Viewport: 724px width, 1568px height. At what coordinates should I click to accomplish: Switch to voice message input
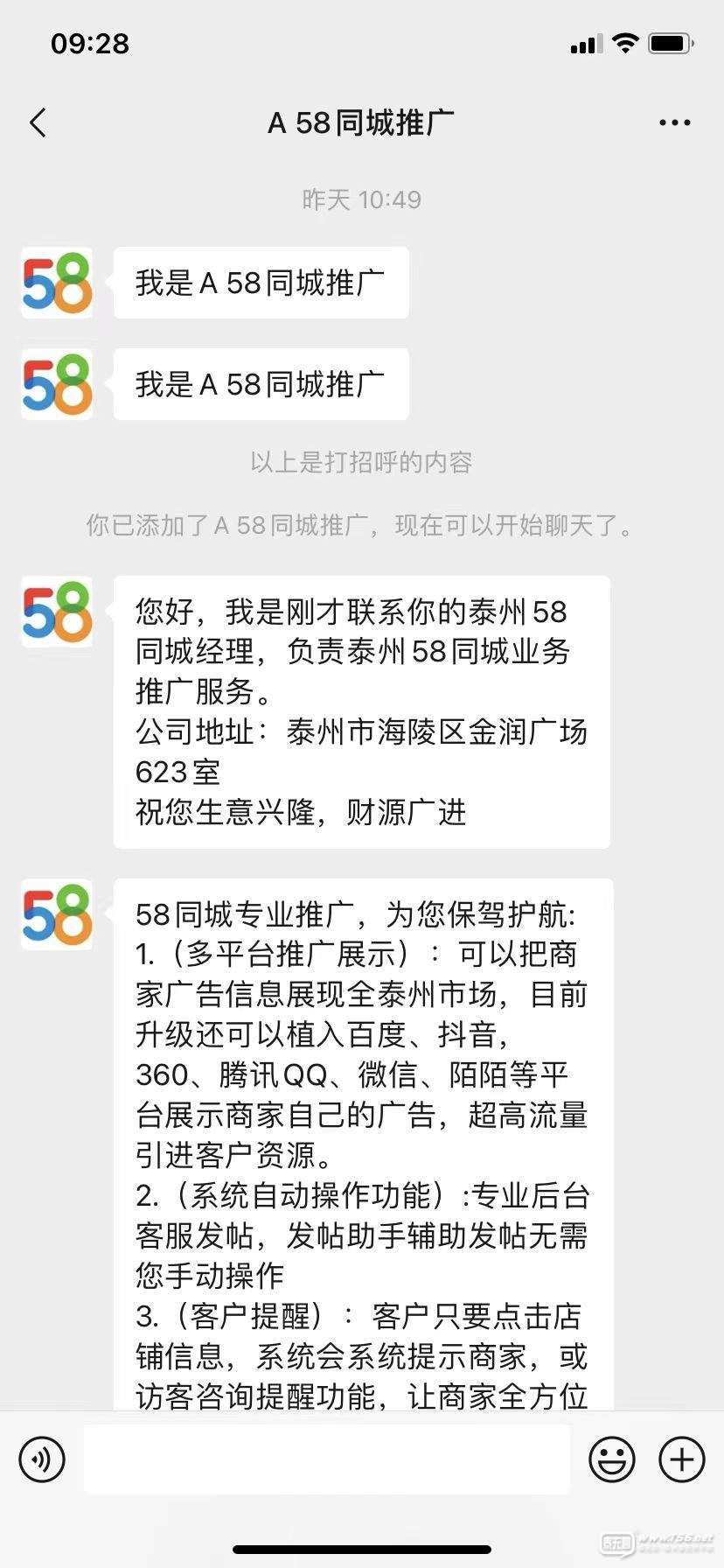tap(42, 1459)
